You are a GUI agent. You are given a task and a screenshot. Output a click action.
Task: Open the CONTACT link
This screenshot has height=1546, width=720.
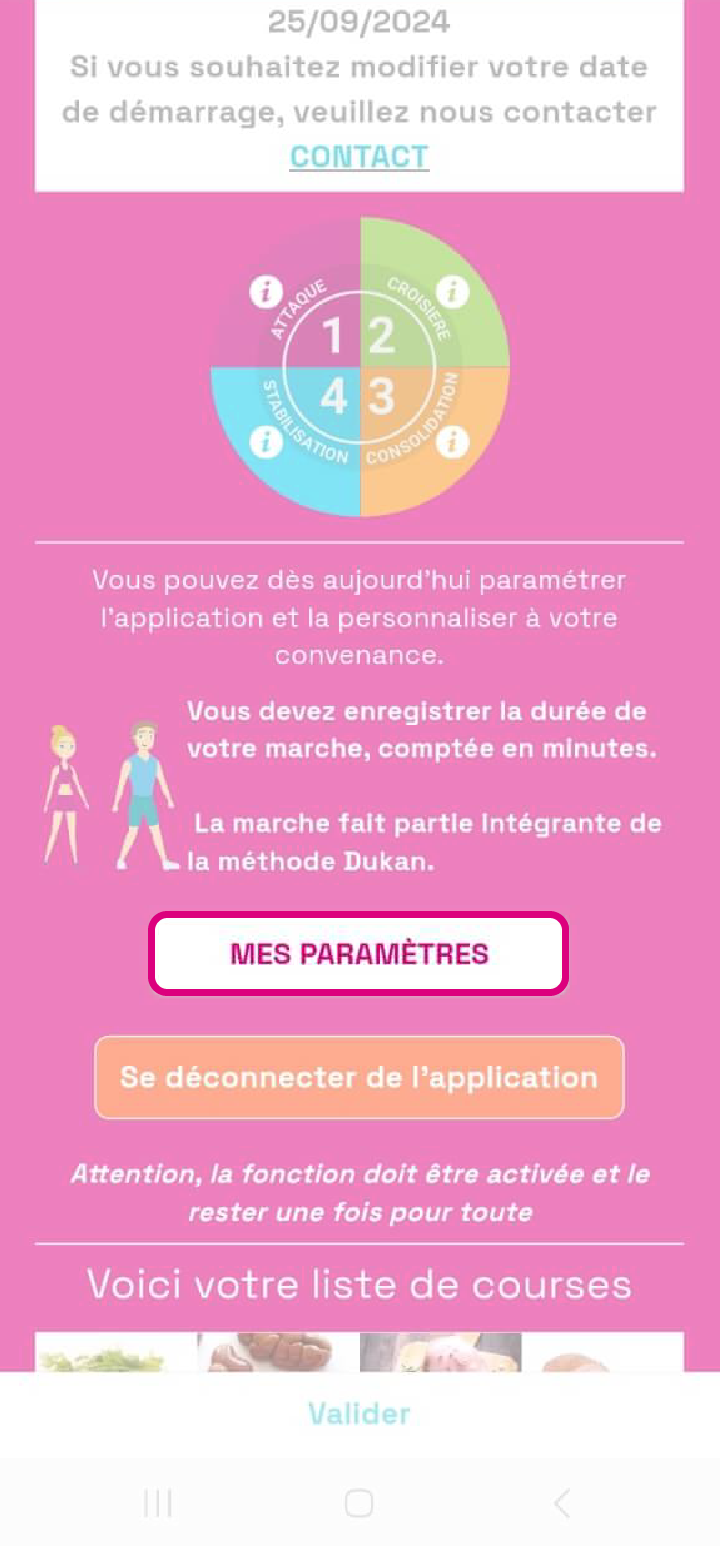pos(359,157)
